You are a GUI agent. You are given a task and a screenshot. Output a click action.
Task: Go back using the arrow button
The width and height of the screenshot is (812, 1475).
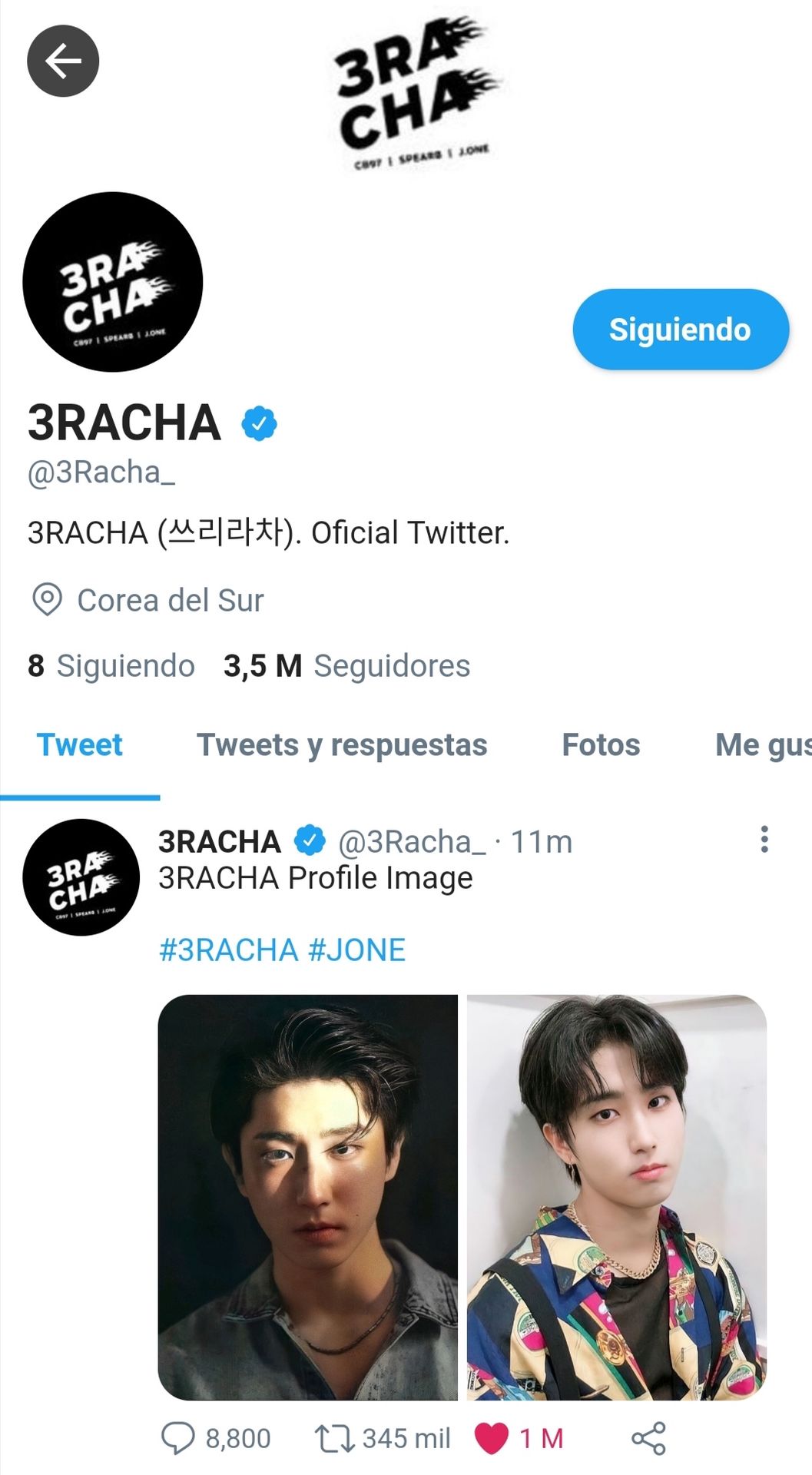coord(63,61)
